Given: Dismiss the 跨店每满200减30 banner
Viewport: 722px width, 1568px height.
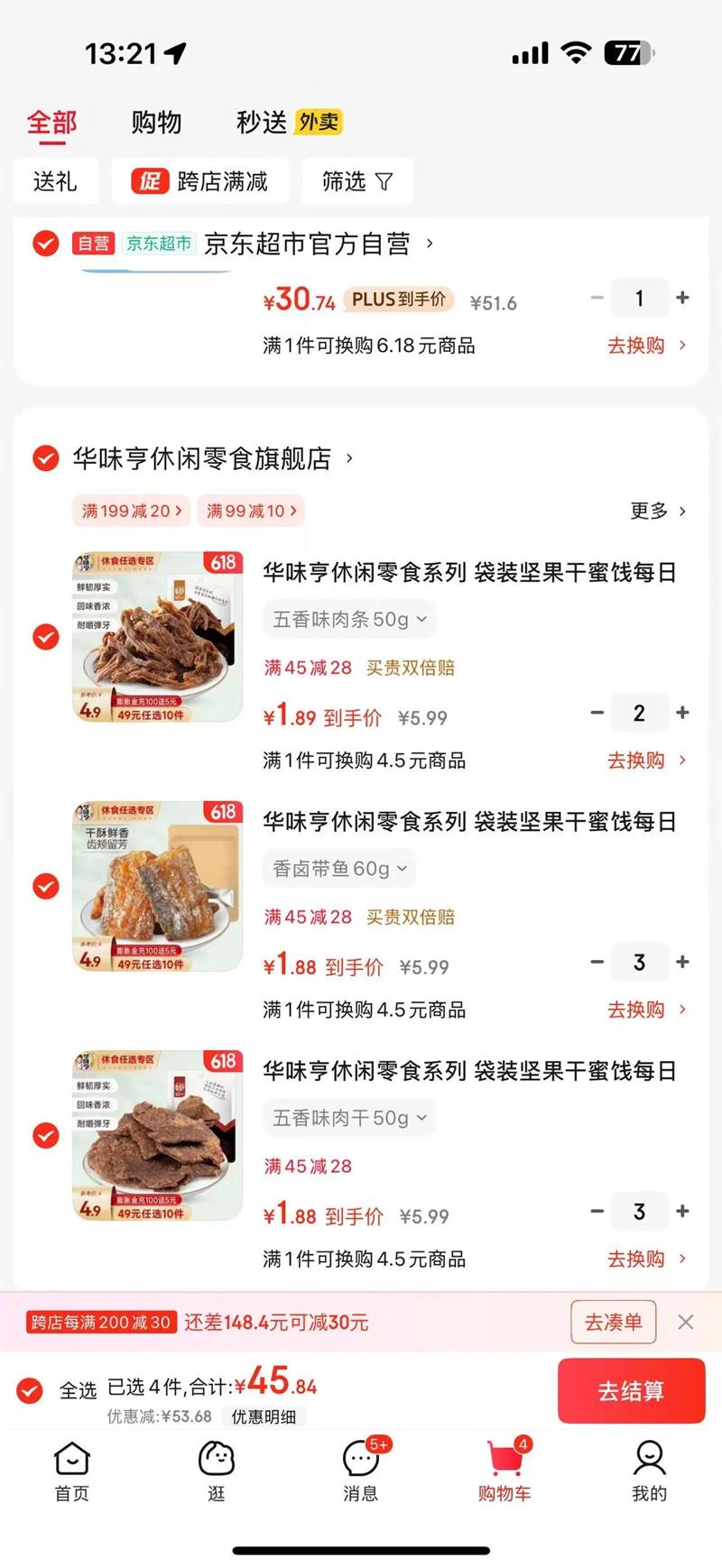Looking at the screenshot, I should 686,1323.
